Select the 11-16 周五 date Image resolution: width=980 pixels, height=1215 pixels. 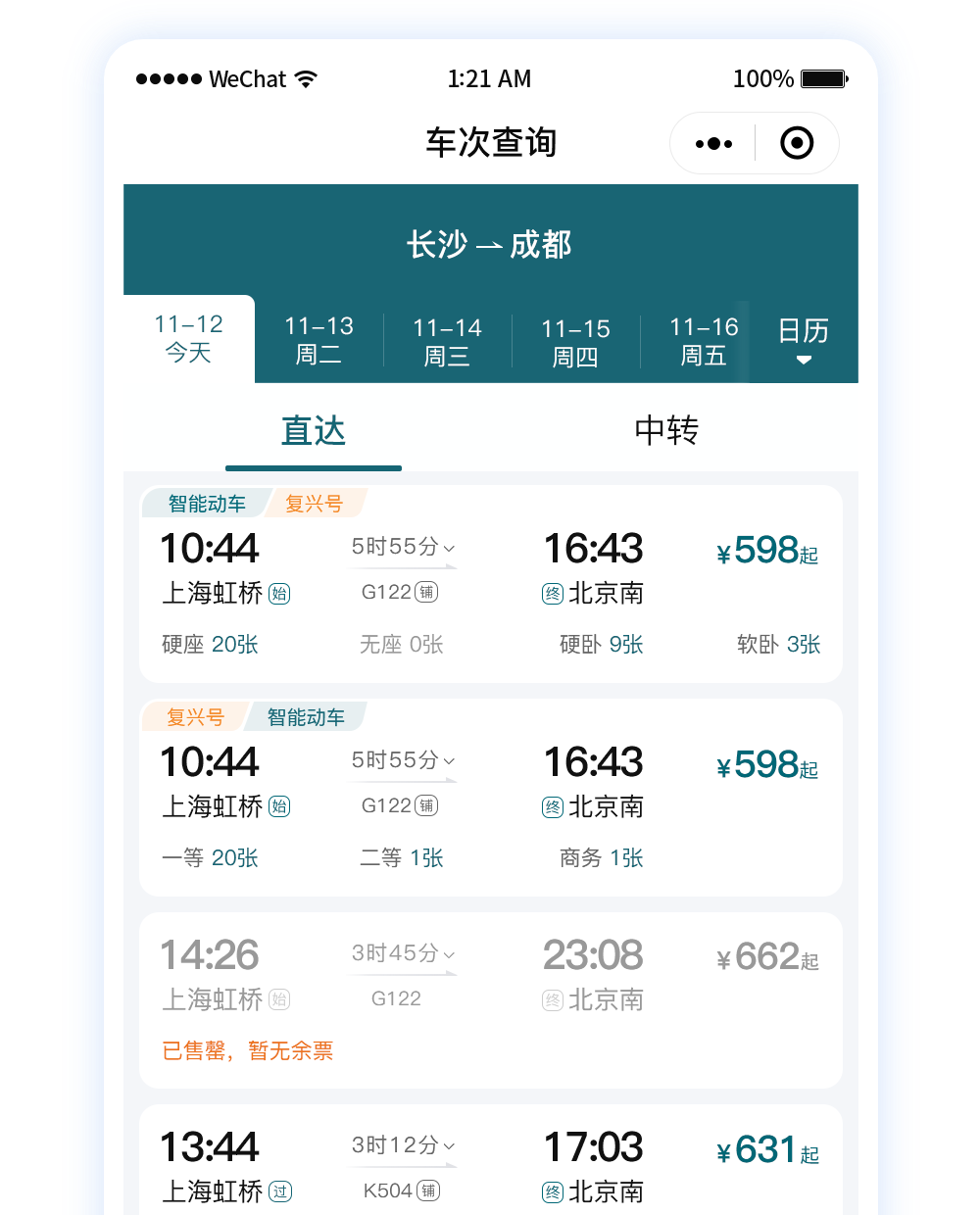click(704, 341)
